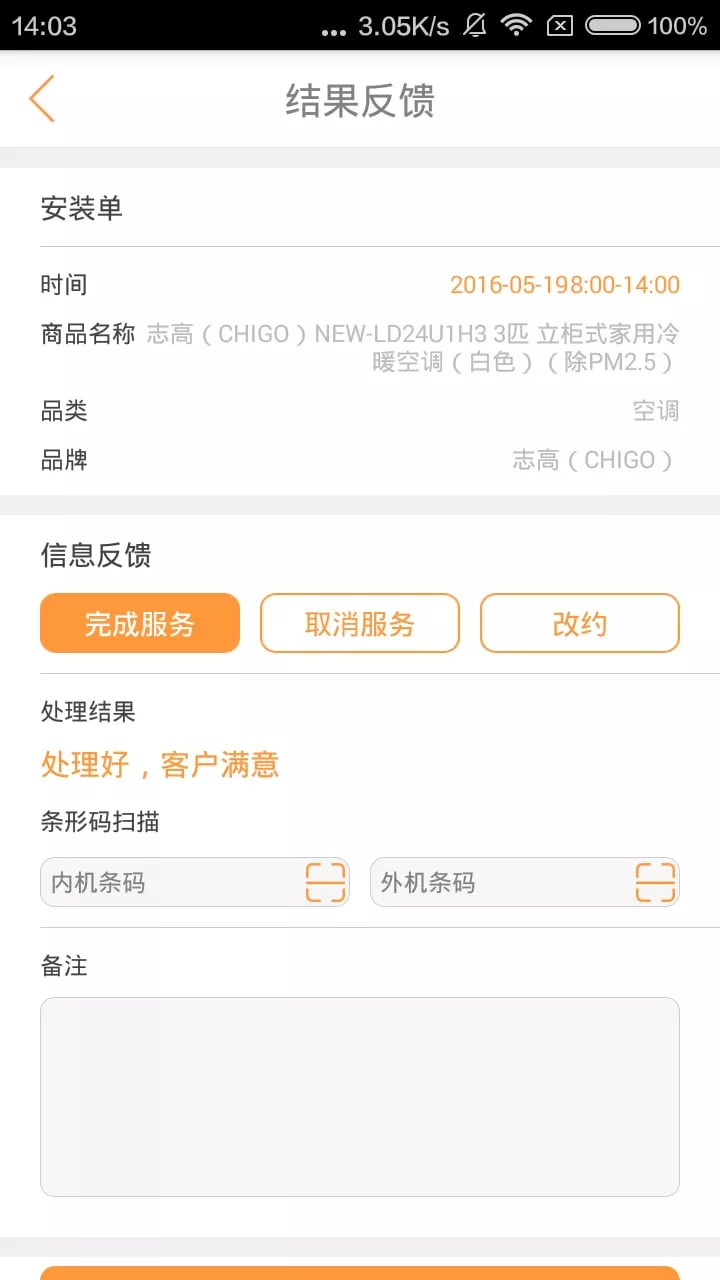
Task: Click the 志高（CHIGO）brand value
Action: pos(597,459)
